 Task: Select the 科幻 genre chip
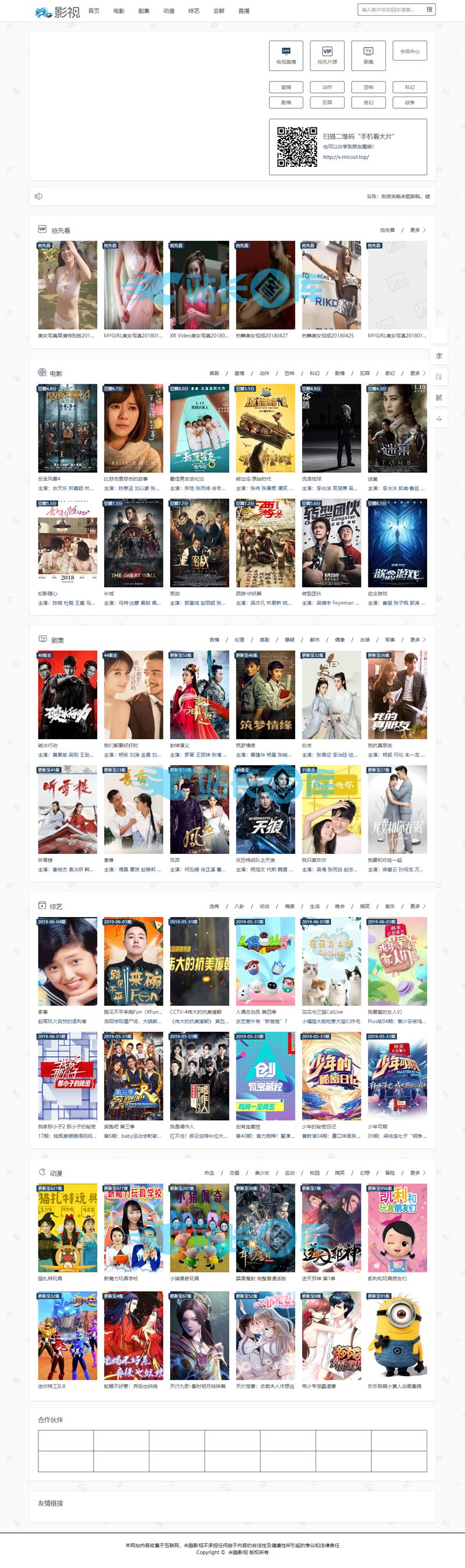click(410, 87)
